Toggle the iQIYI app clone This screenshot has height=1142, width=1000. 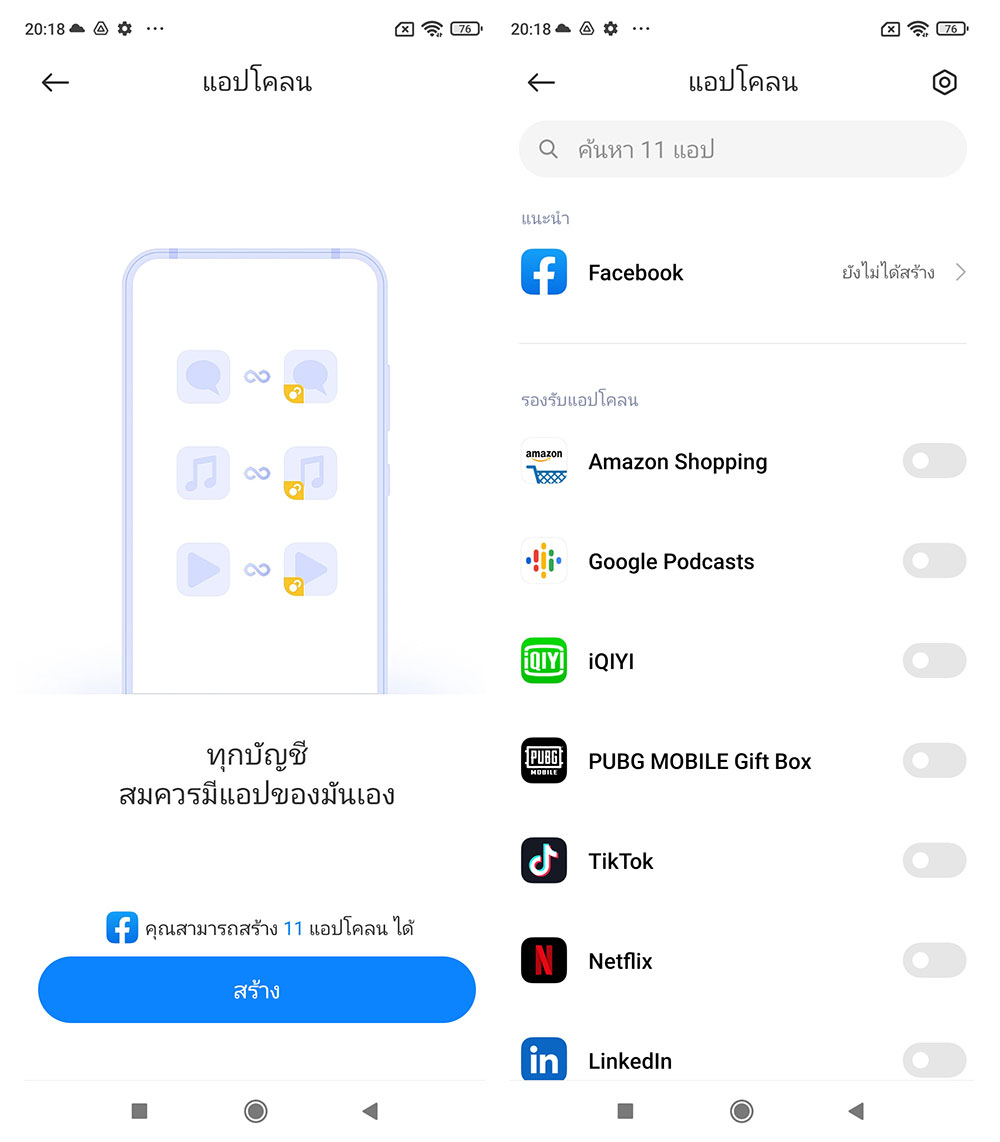coord(934,661)
